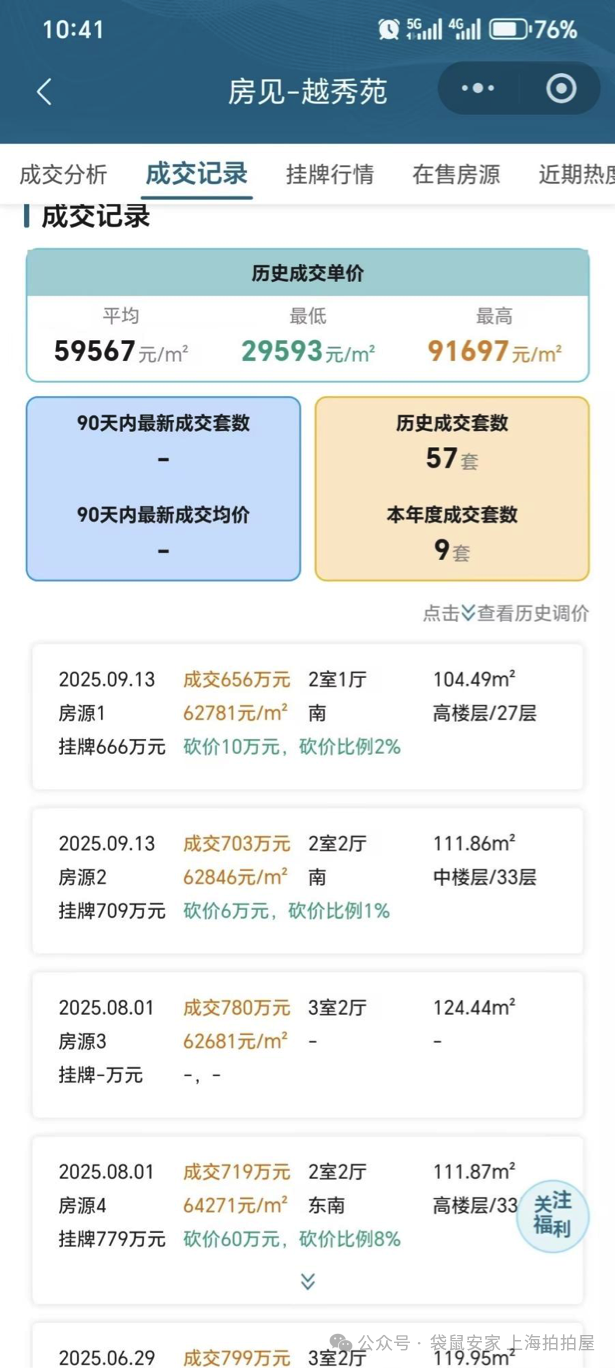615x1368 pixels.
Task: Open the 挂牌行情 tab
Action: click(x=330, y=174)
